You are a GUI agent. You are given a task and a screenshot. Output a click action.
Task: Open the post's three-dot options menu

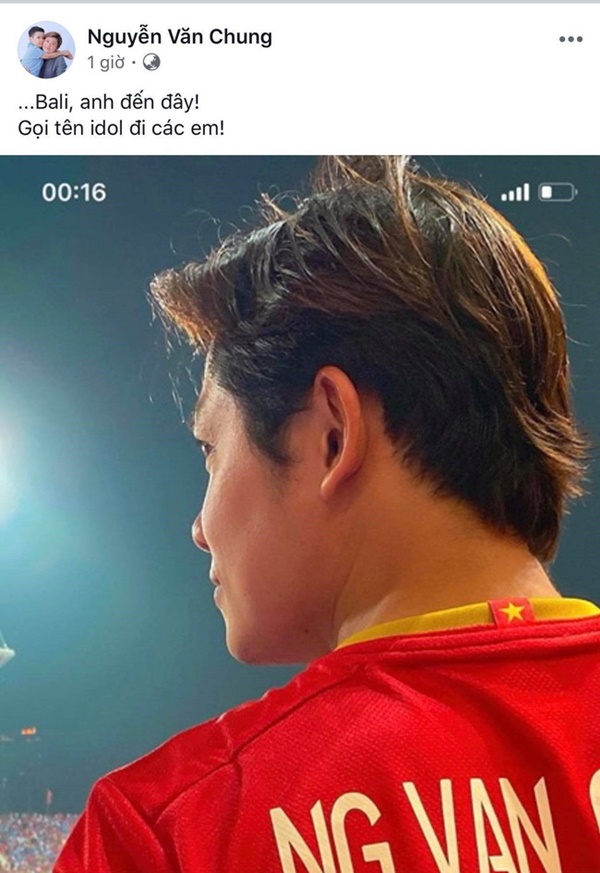pyautogui.click(x=570, y=39)
